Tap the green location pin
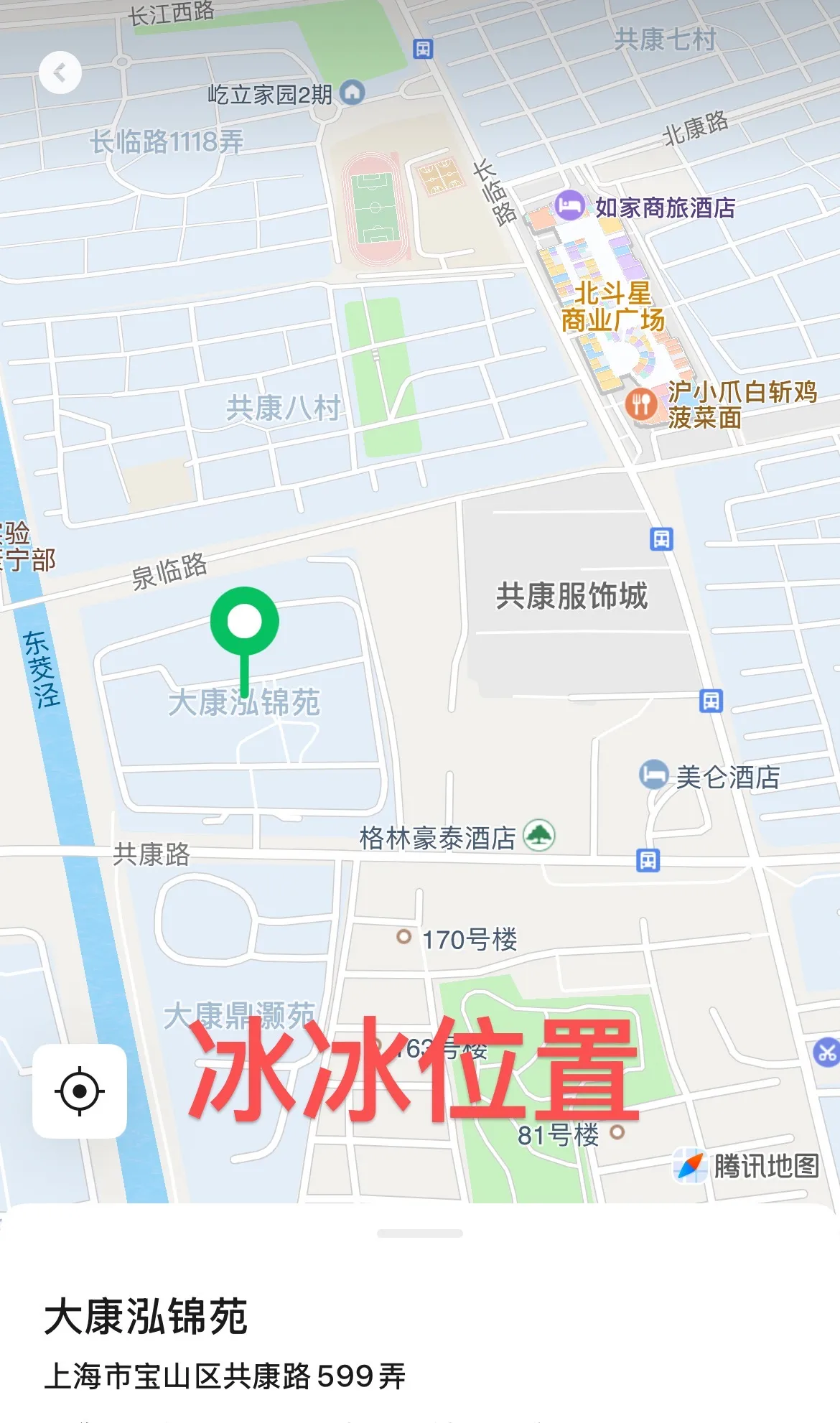 pyautogui.click(x=245, y=622)
